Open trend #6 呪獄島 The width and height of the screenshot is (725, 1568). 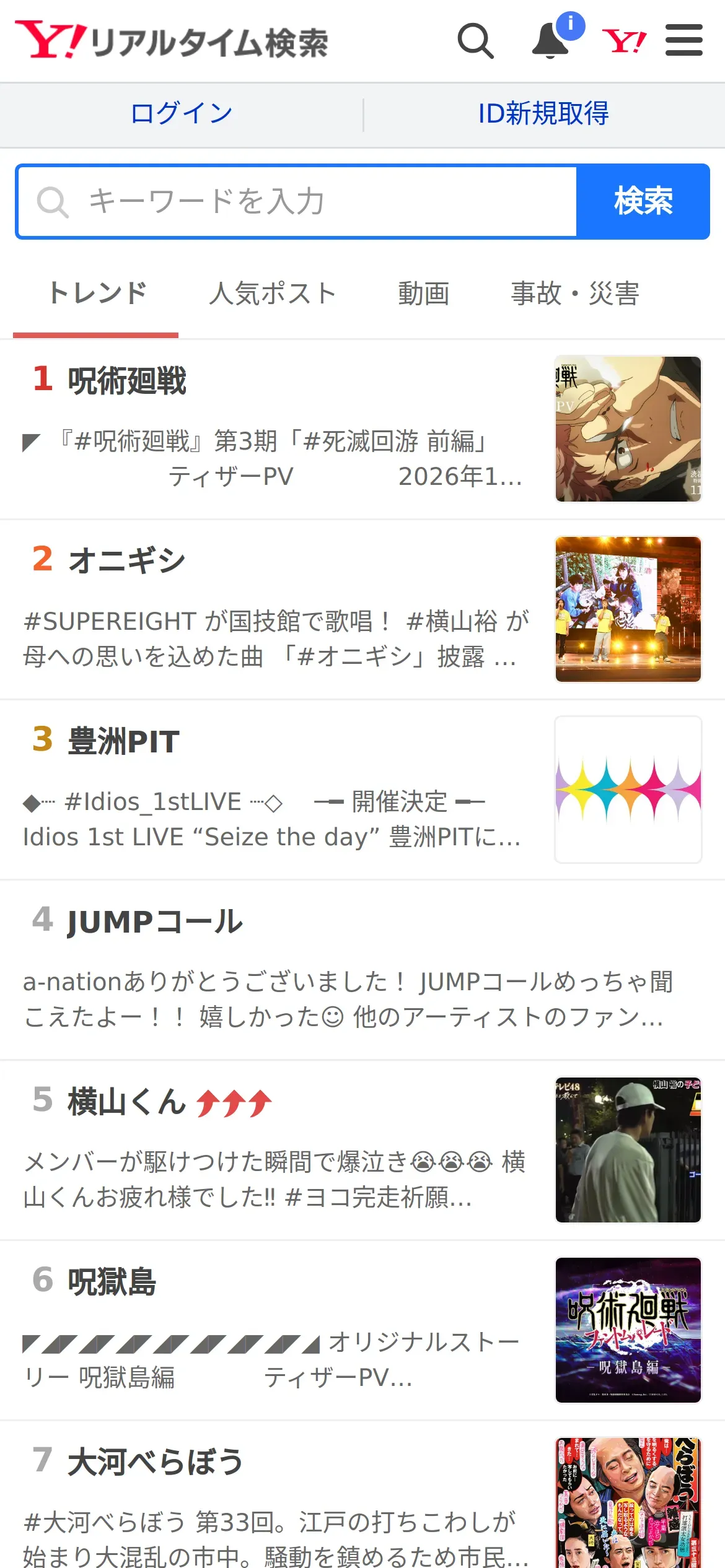(x=112, y=1282)
